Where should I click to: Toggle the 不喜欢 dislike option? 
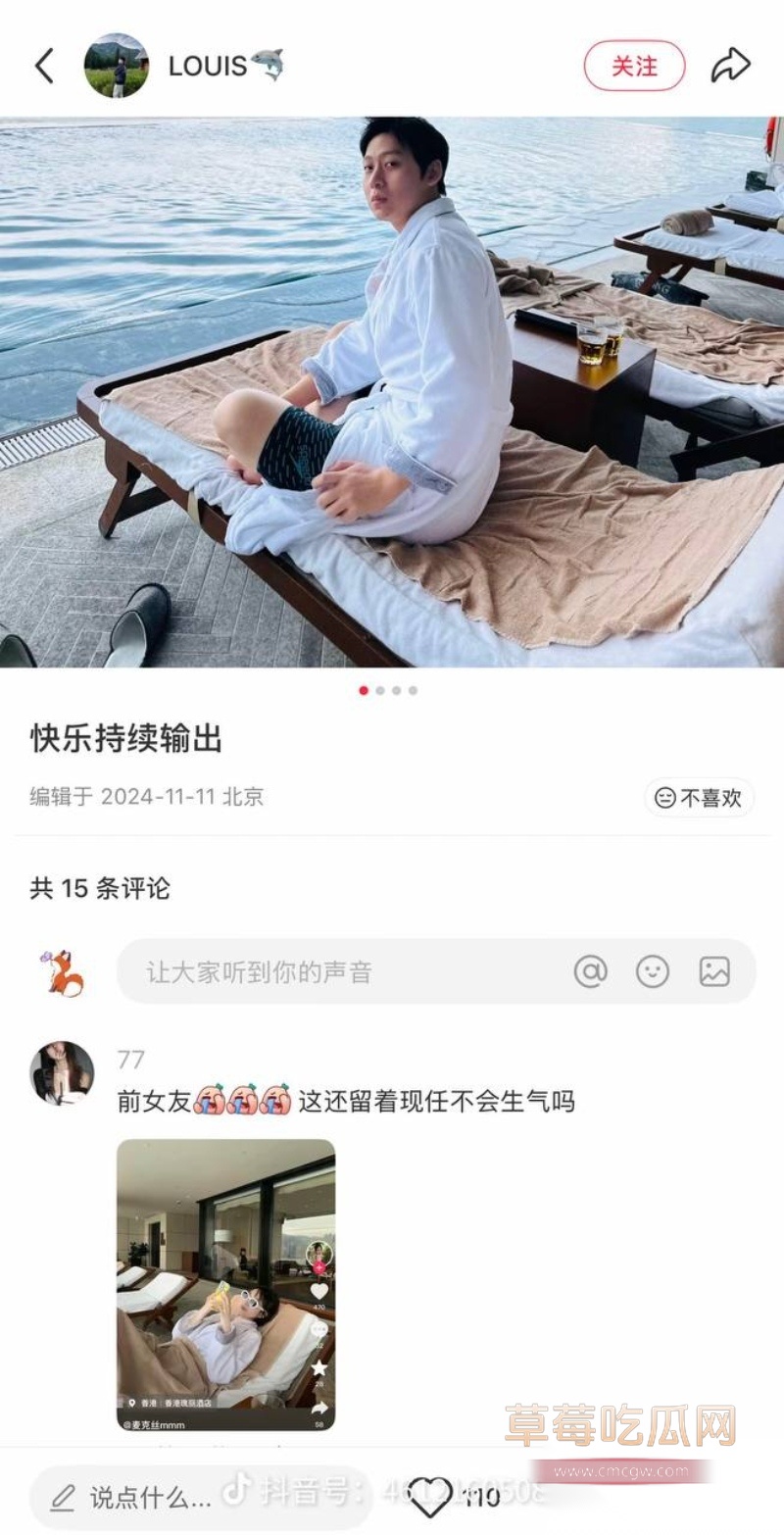pos(699,798)
